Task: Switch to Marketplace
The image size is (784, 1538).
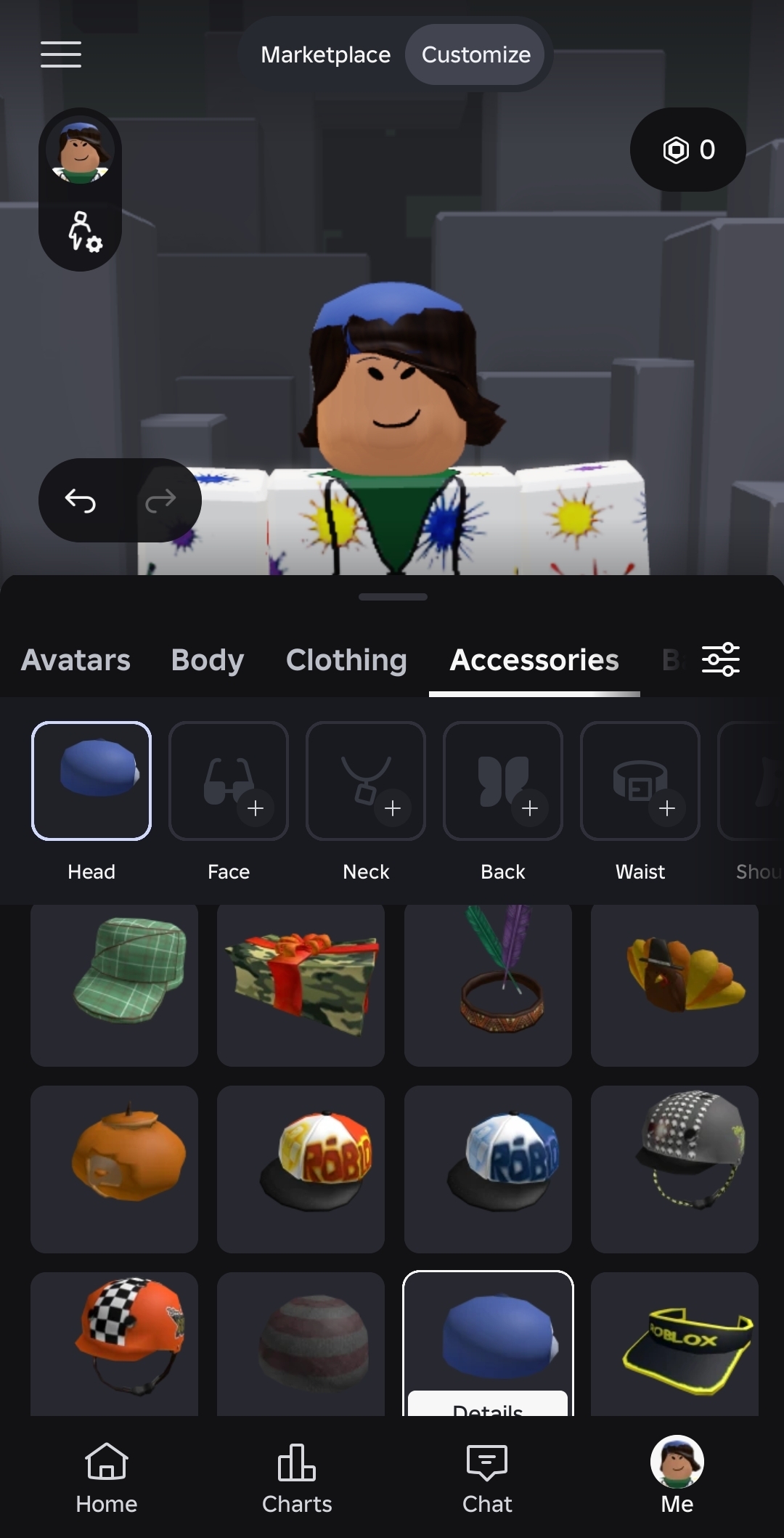Action: pyautogui.click(x=325, y=54)
